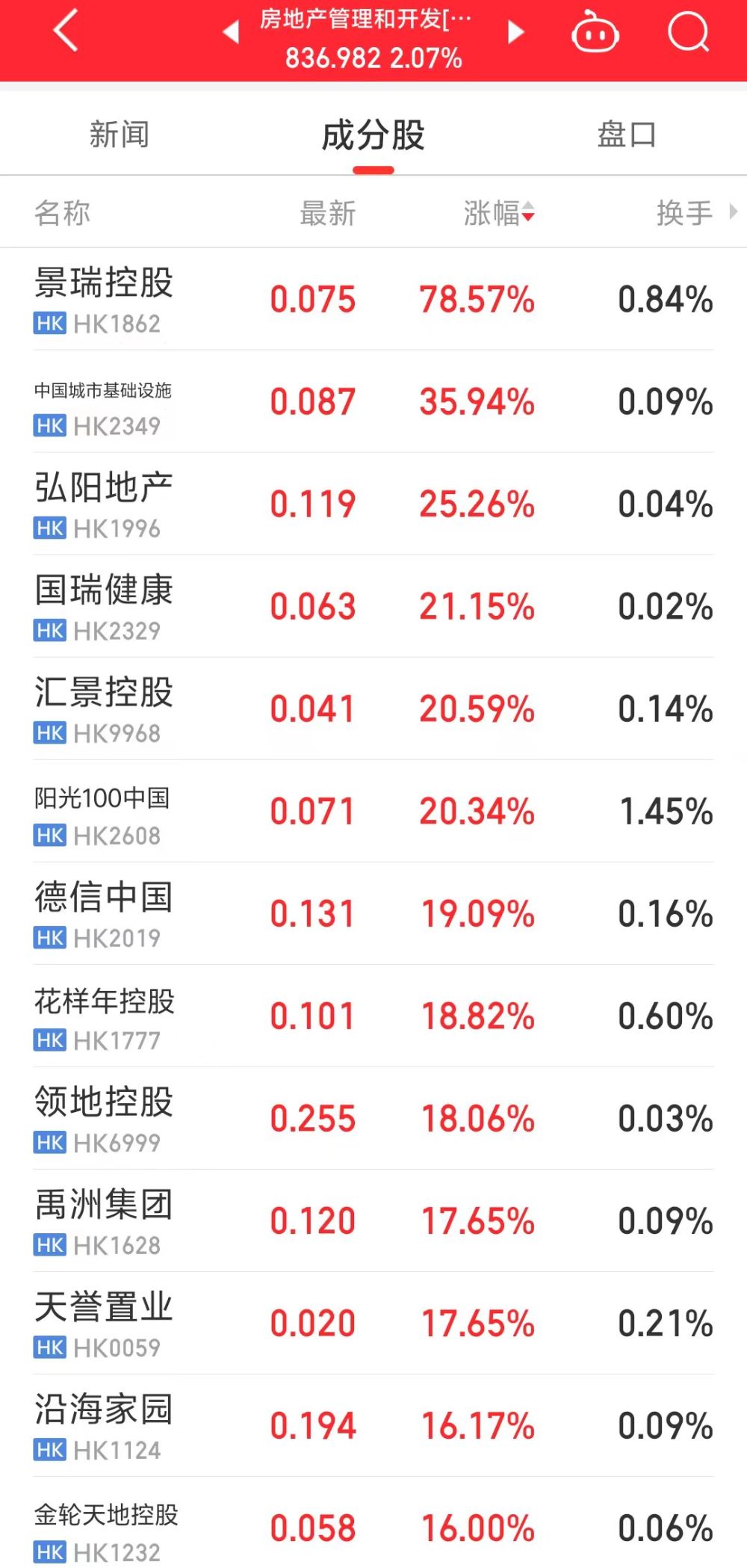Switch to the next sector index
Viewport: 747px width, 1568px height.
pyautogui.click(x=515, y=32)
